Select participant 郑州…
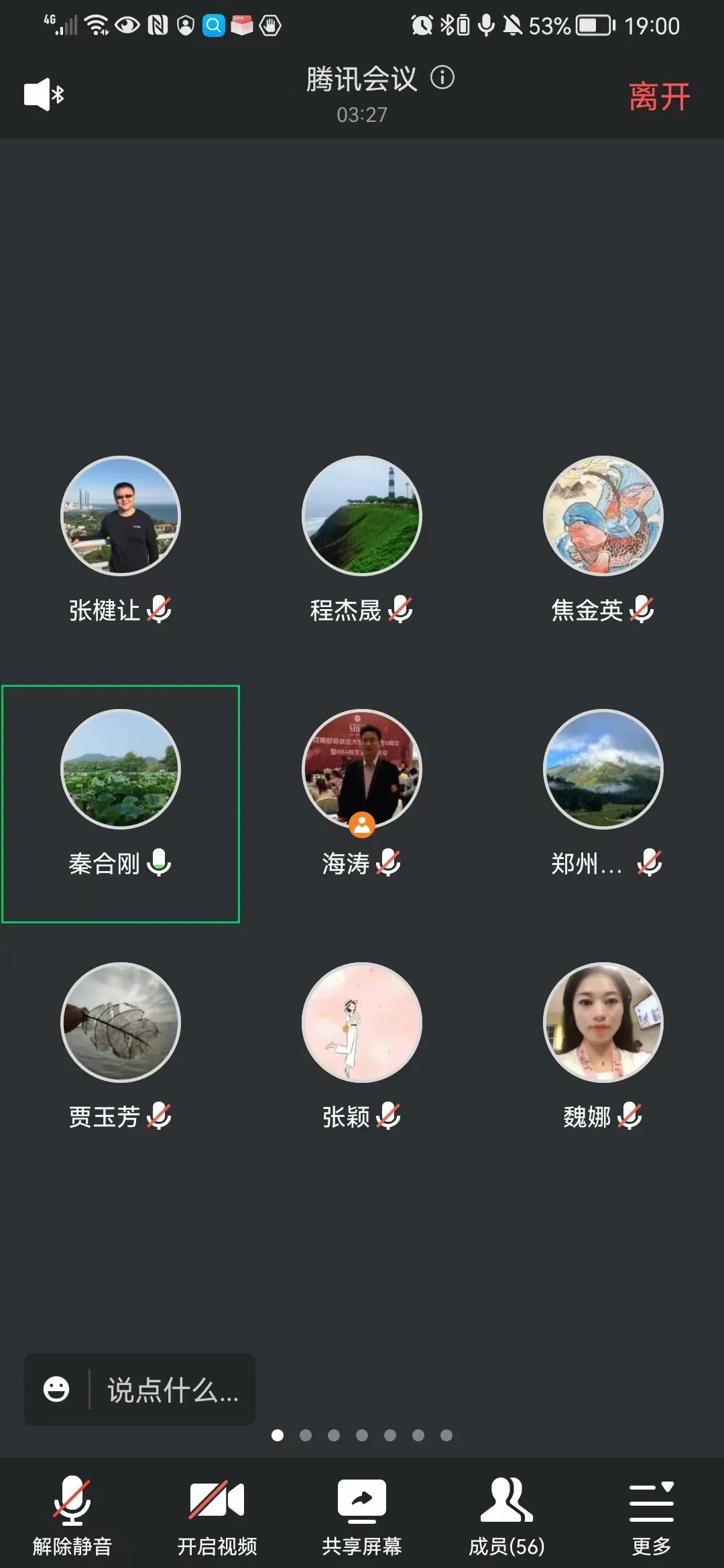The height and width of the screenshot is (1568, 724). coord(603,769)
